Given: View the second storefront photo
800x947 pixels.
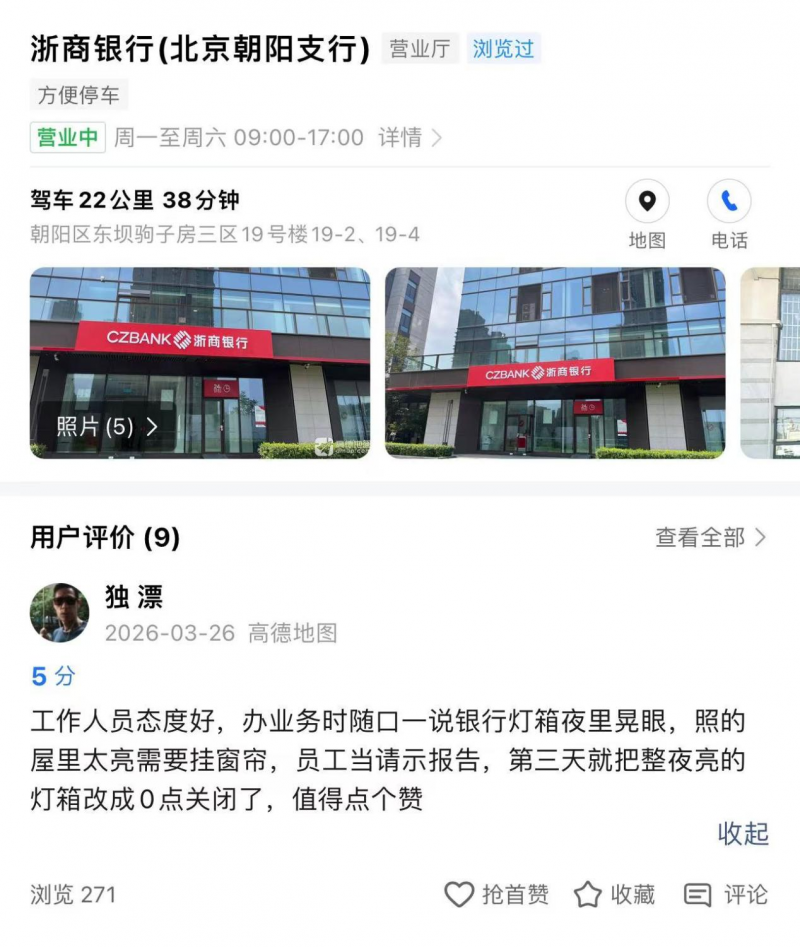Looking at the screenshot, I should tap(555, 362).
